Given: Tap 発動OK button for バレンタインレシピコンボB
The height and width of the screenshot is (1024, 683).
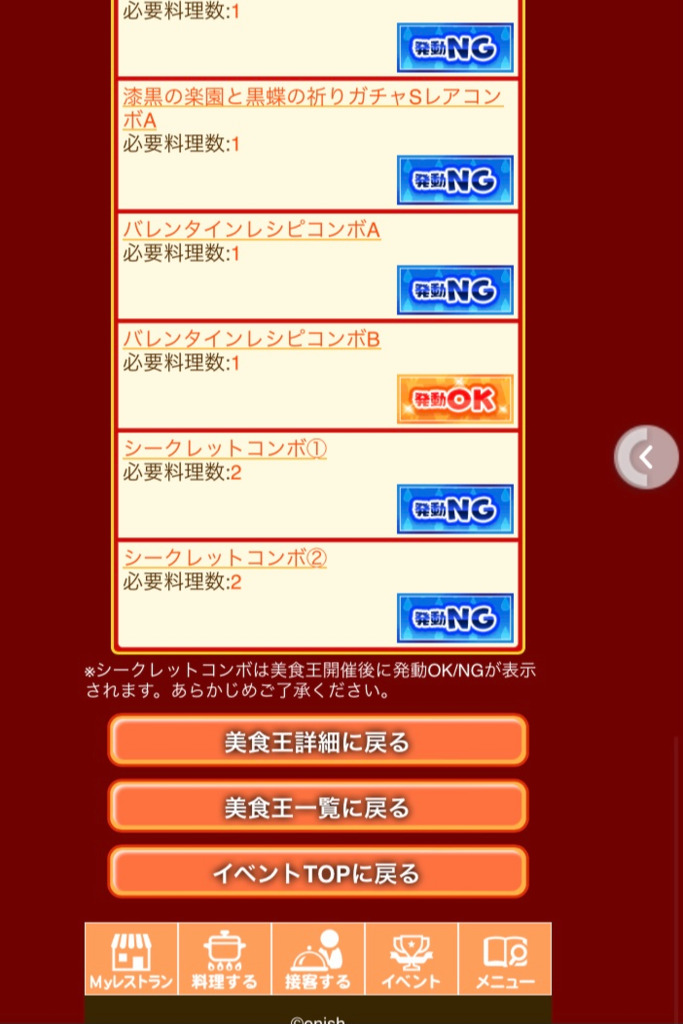Looking at the screenshot, I should click(455, 400).
